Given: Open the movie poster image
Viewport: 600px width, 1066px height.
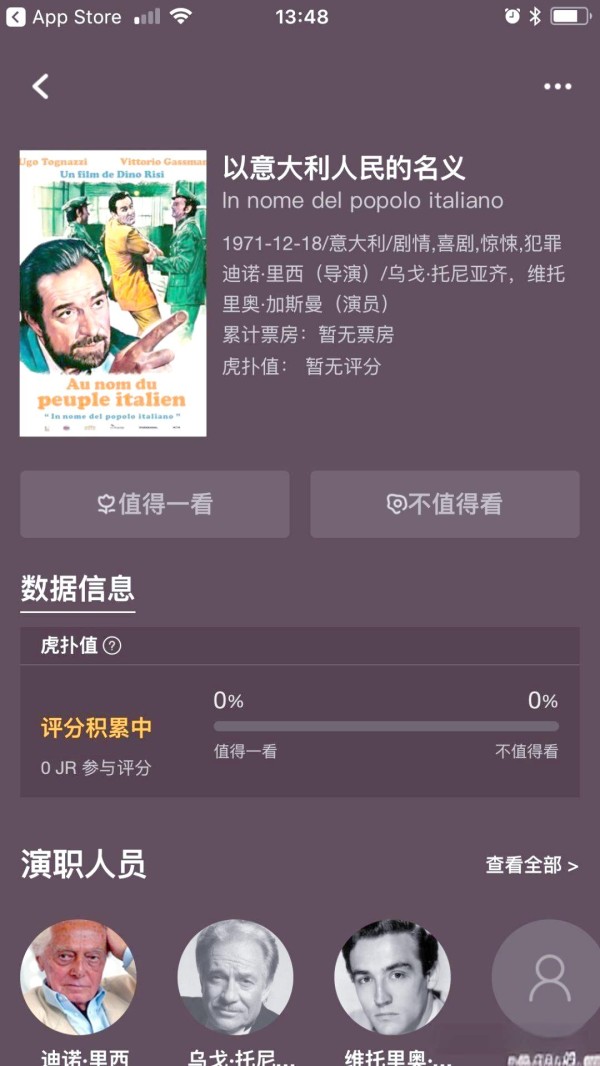Looking at the screenshot, I should (113, 293).
